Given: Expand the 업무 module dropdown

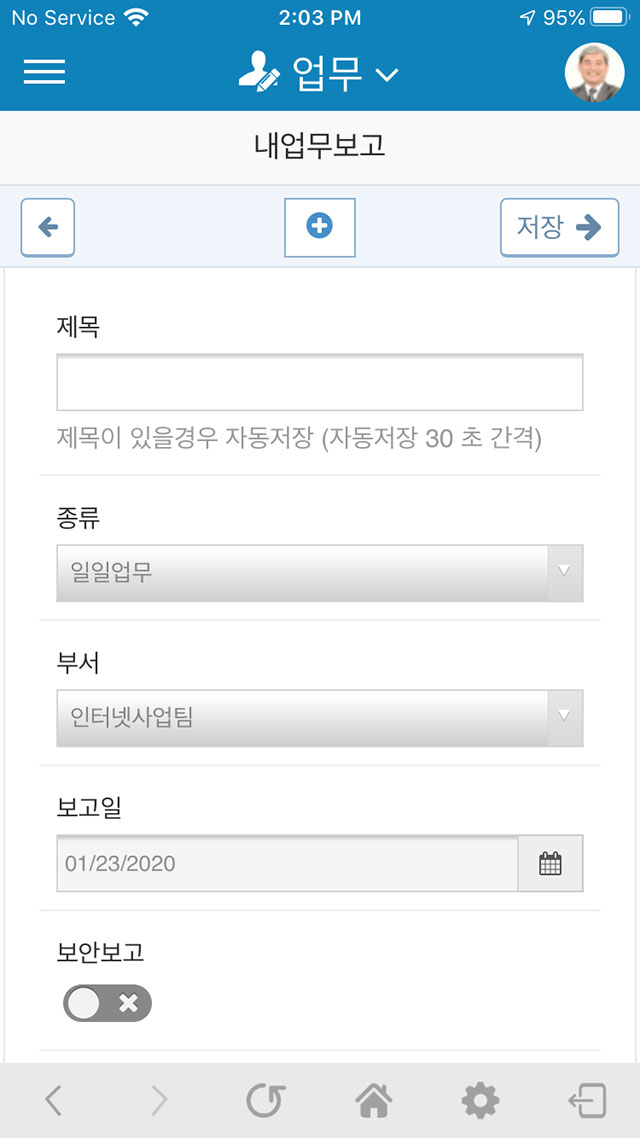Looking at the screenshot, I should click(319, 73).
